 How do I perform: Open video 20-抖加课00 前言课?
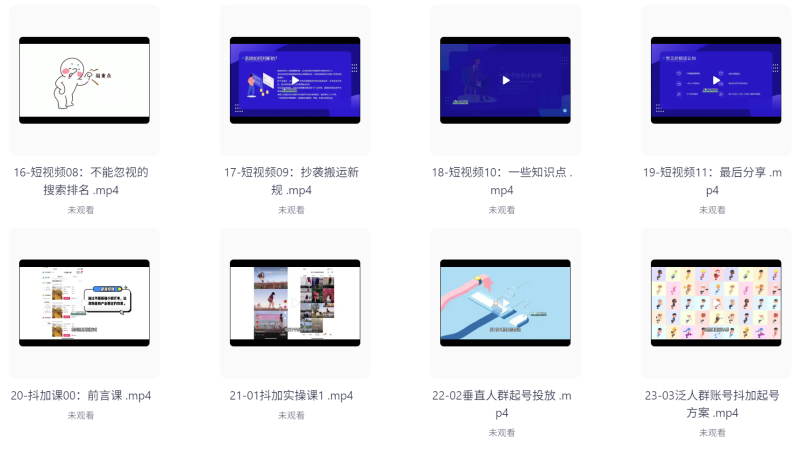84,303
